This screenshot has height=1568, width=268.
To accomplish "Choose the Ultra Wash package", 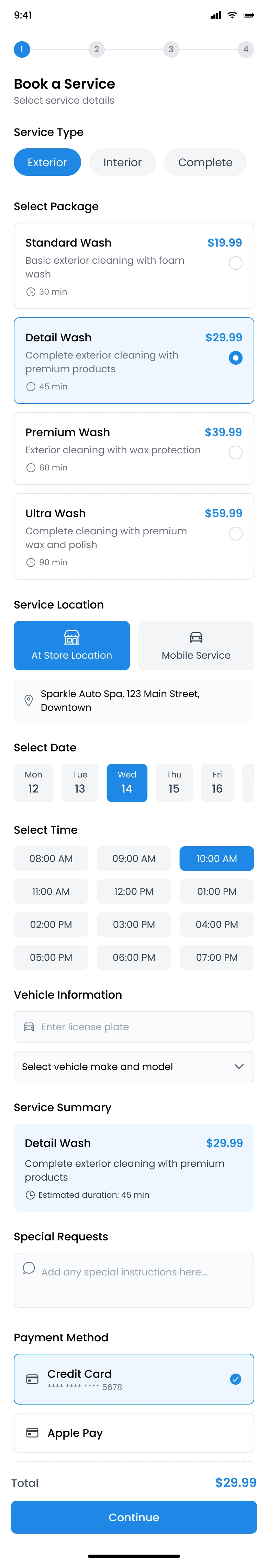I will (133, 536).
